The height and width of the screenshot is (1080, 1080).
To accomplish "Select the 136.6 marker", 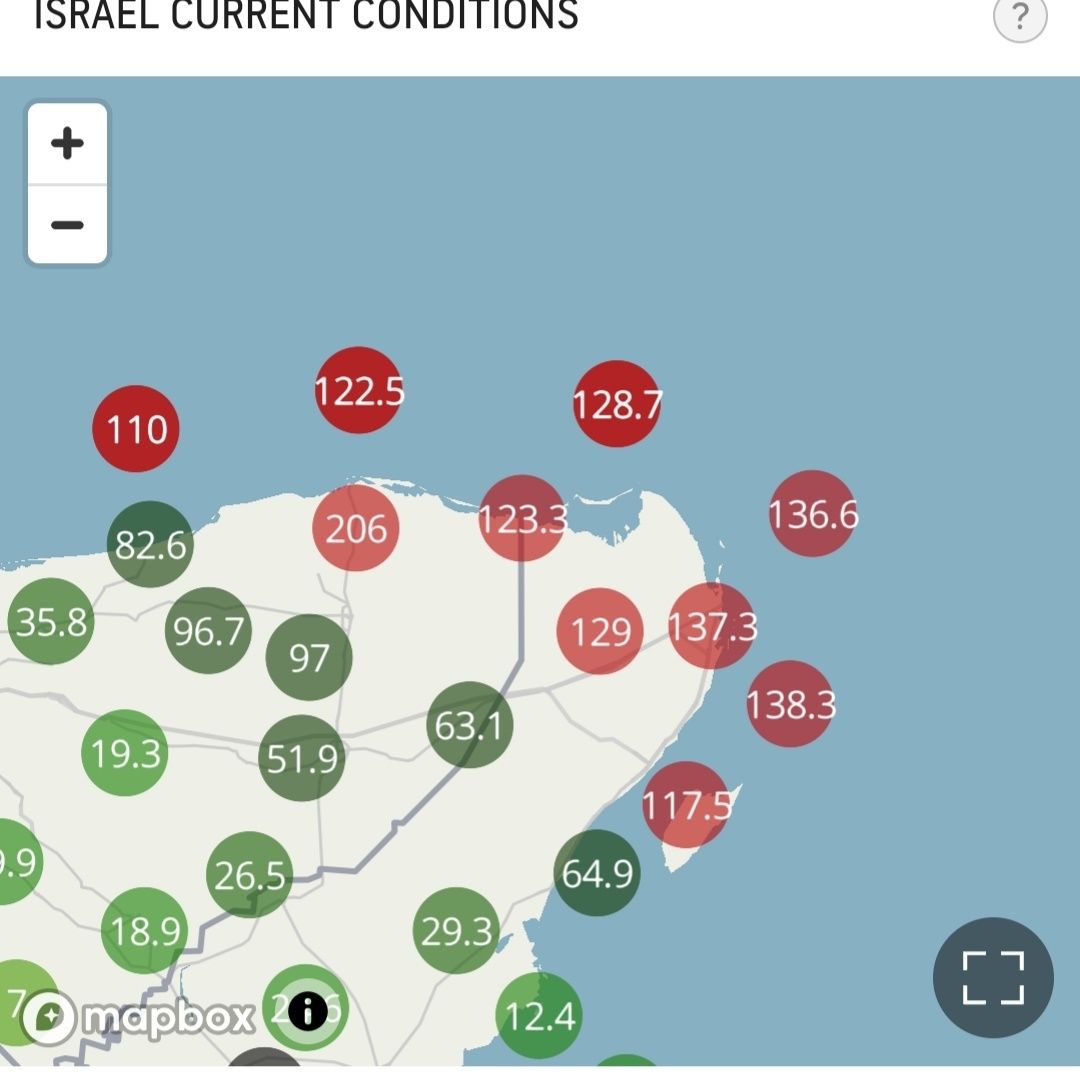I will (x=813, y=514).
